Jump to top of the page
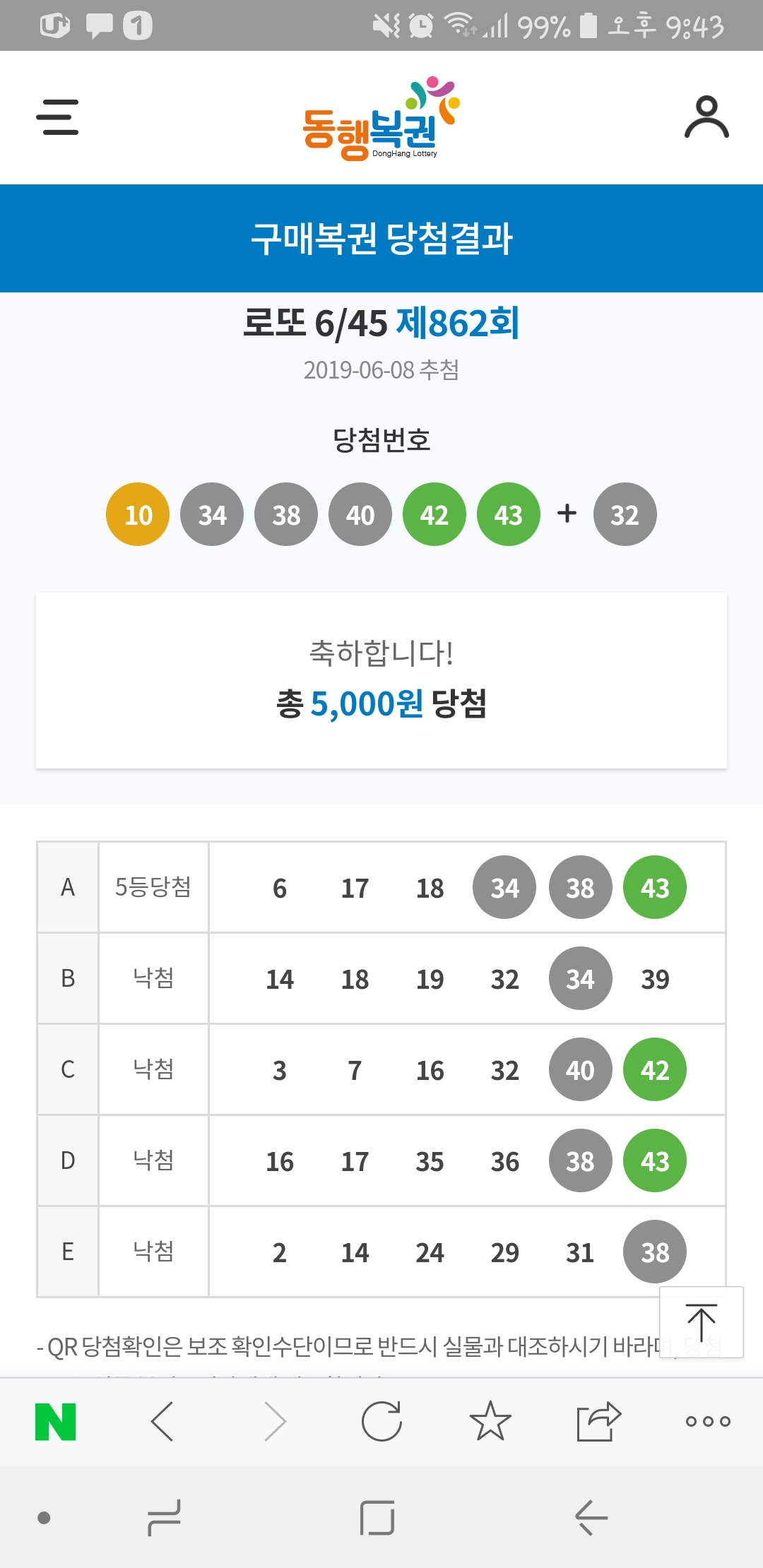Screen dimensions: 763x1568 point(701,1322)
